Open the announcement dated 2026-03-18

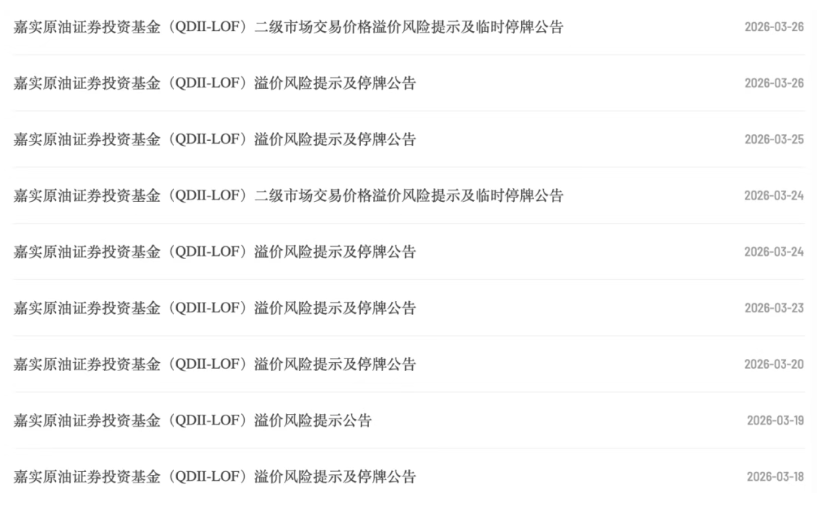tap(214, 476)
